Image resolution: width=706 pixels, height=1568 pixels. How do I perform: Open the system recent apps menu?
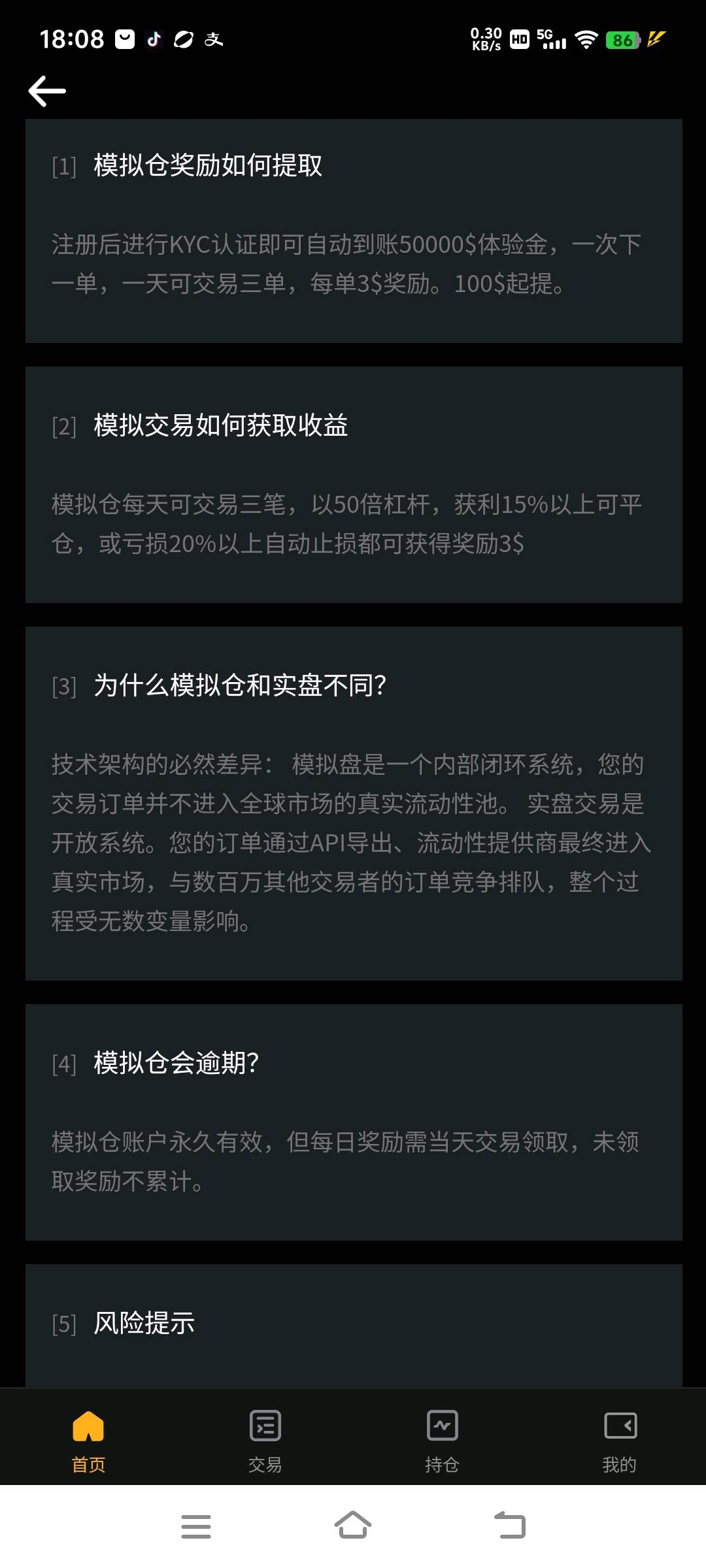[196, 1526]
